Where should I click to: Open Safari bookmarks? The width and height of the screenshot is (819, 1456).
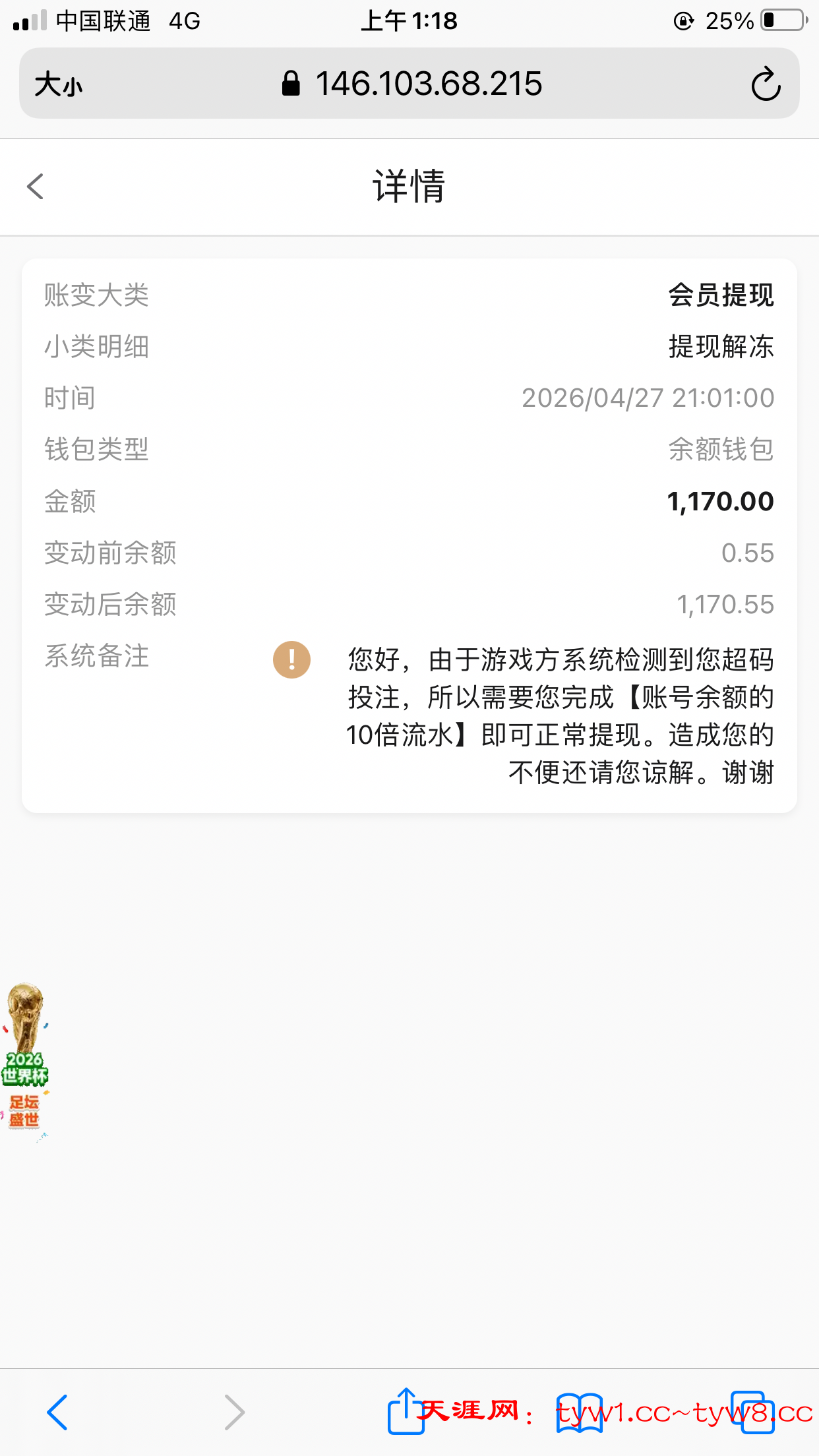(x=579, y=1412)
